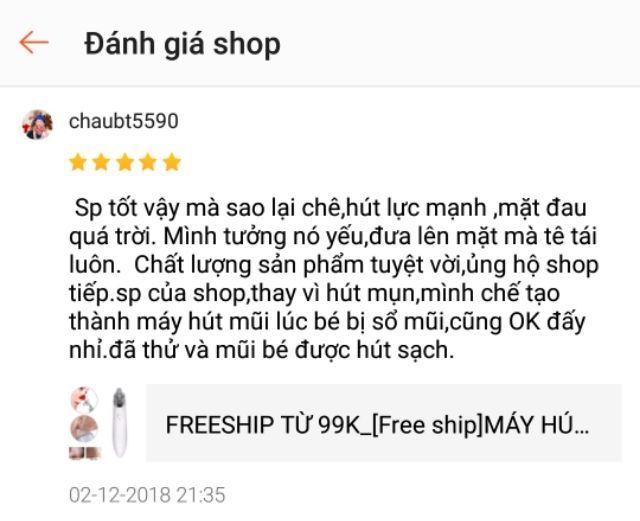View reviewer chaubt5590's username profile
This screenshot has width=640, height=521.
[x=123, y=122]
